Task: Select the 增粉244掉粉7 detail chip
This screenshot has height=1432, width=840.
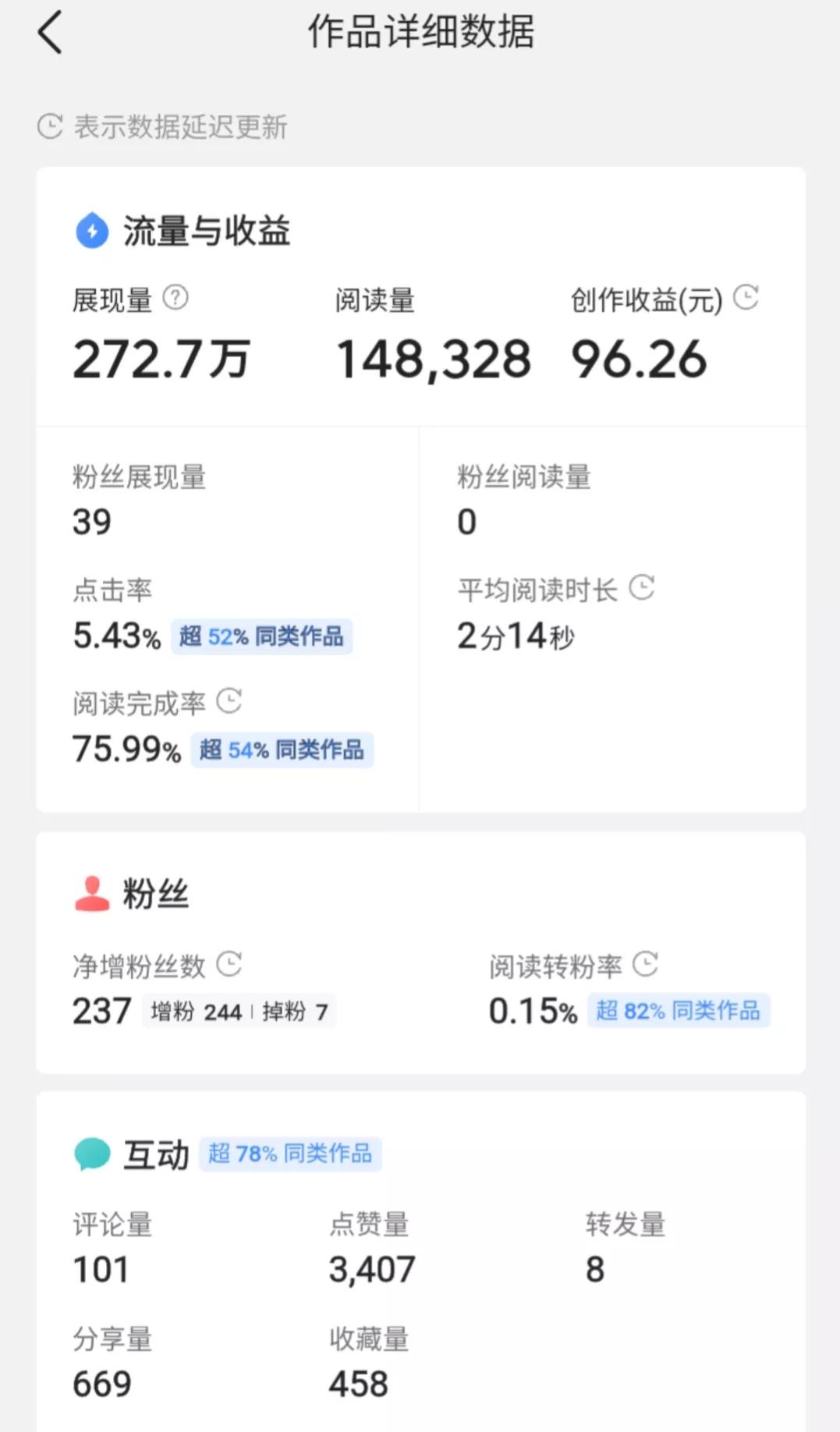Action: (x=239, y=1011)
